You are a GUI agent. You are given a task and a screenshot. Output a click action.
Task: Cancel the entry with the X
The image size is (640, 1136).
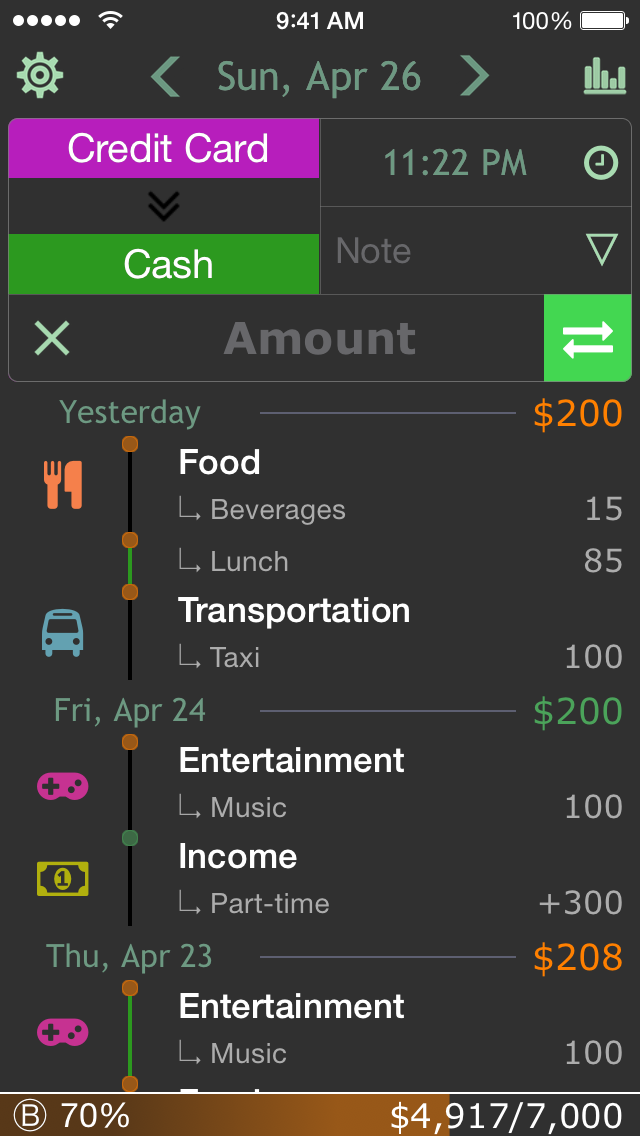tap(52, 338)
